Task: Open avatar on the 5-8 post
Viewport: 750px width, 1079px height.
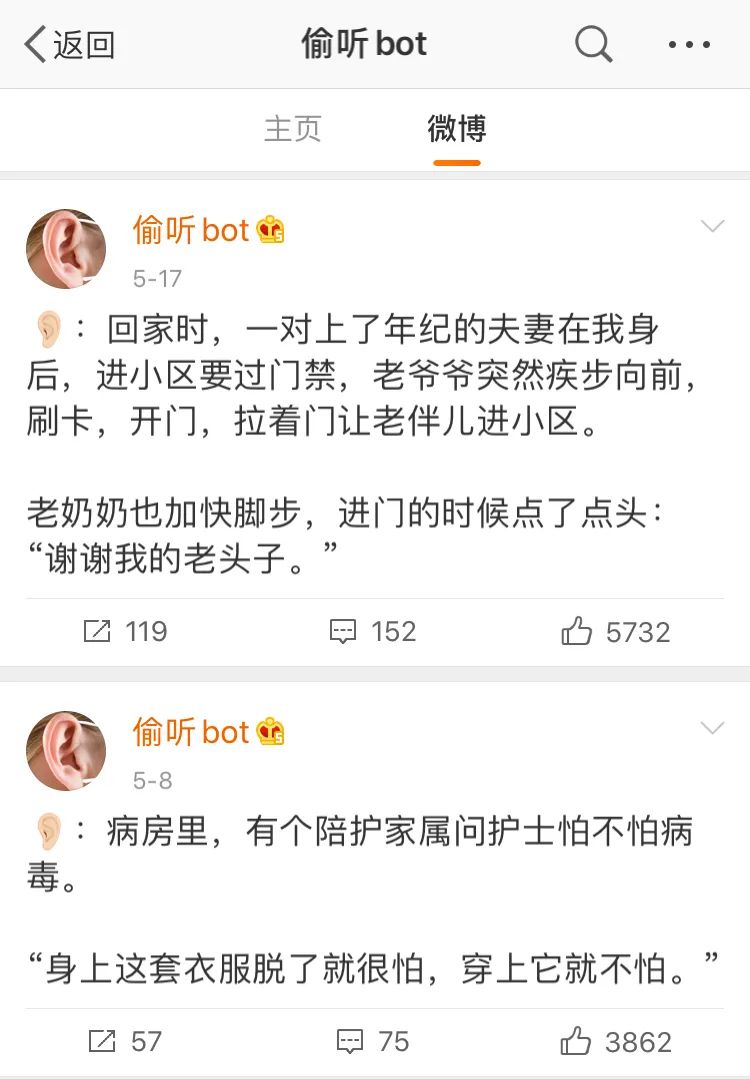Action: (66, 751)
